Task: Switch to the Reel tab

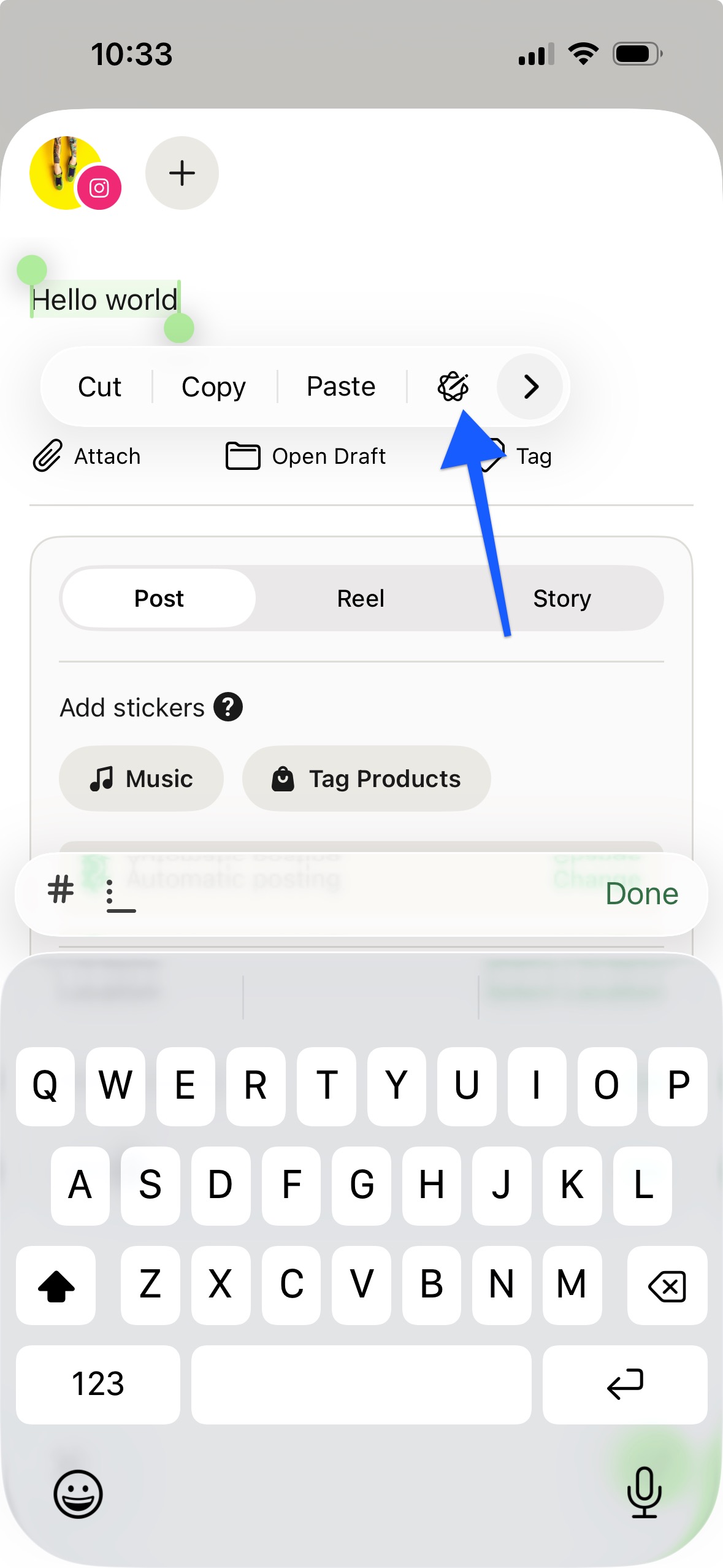Action: 361,598
